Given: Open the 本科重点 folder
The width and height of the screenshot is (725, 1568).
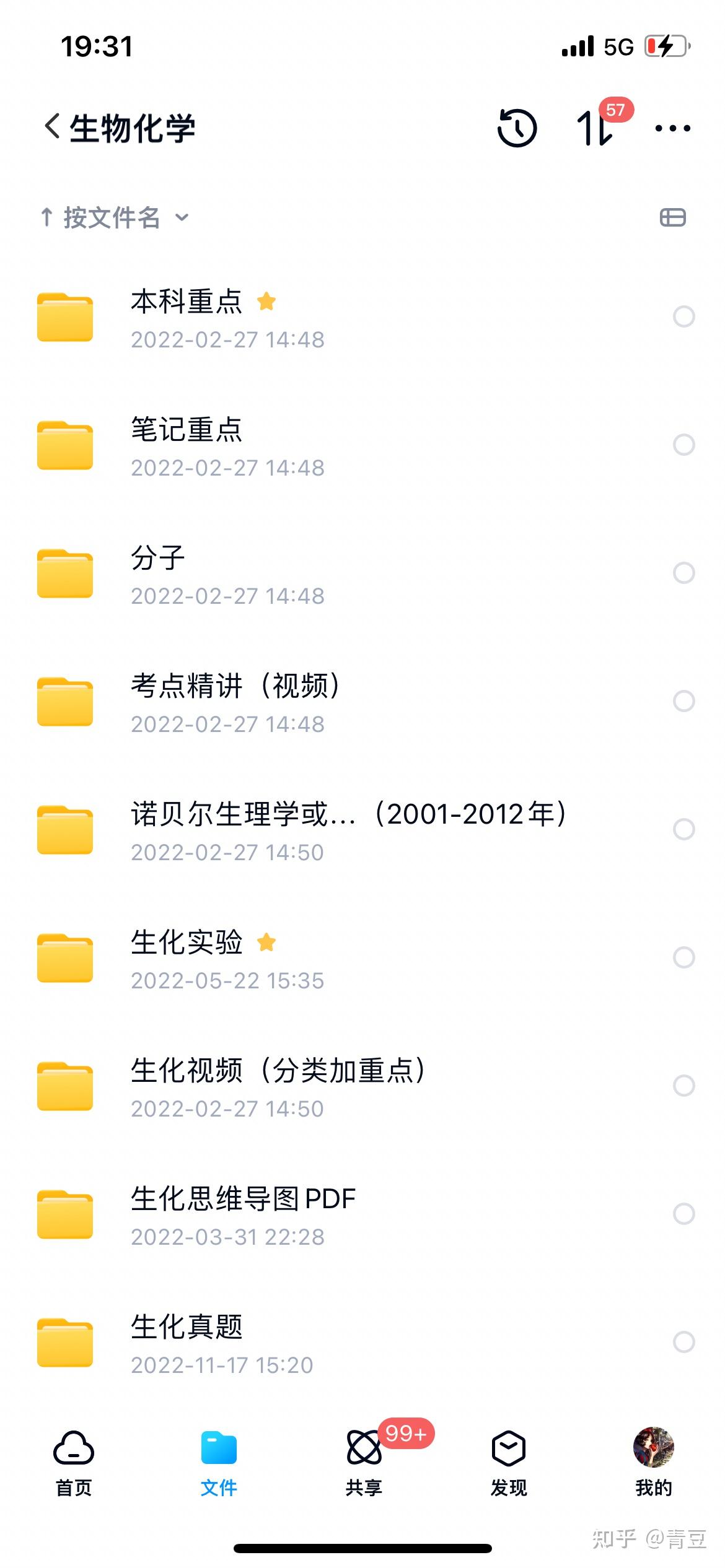Looking at the screenshot, I should (x=186, y=317).
